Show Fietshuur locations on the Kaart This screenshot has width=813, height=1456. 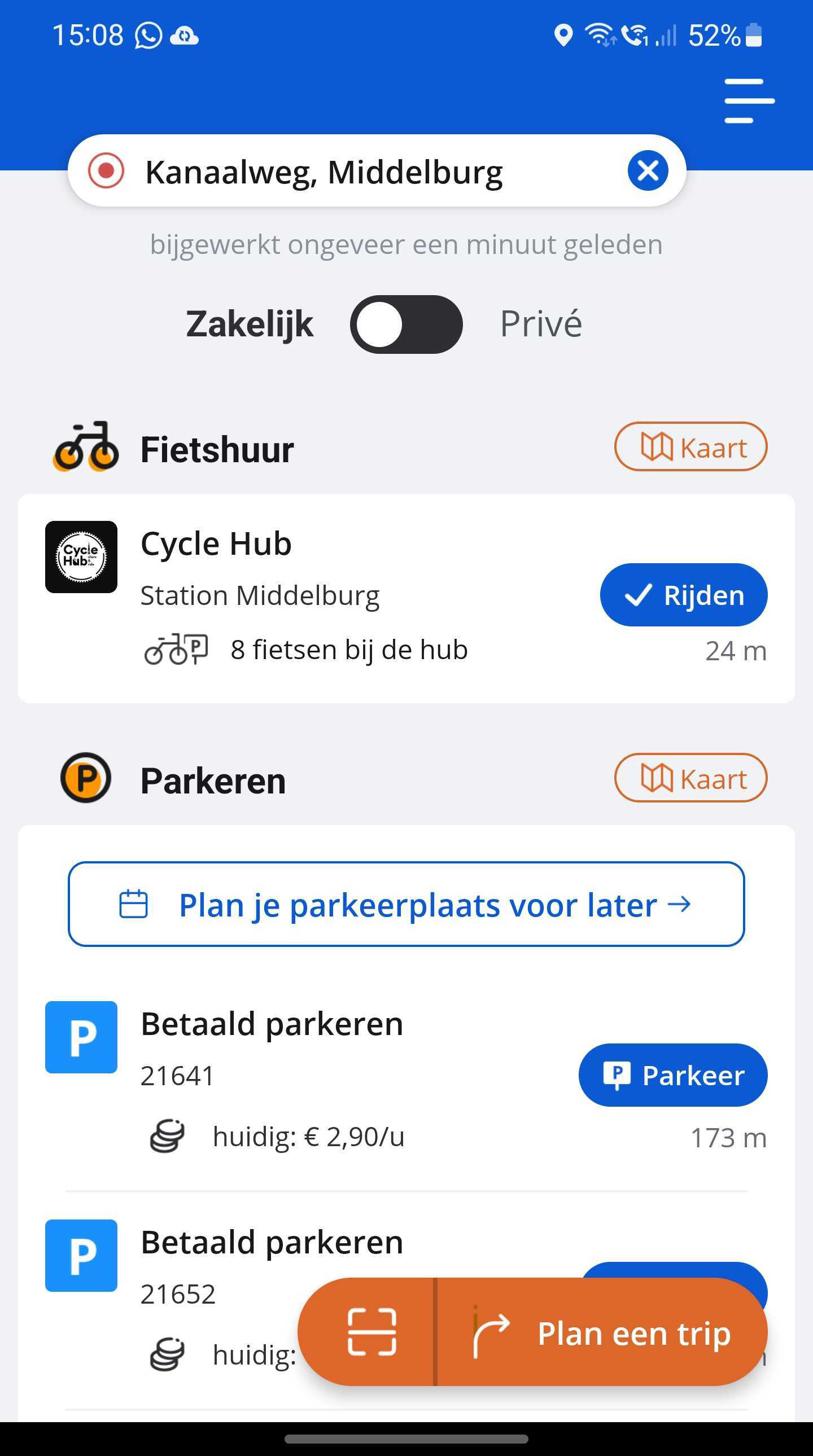(691, 446)
